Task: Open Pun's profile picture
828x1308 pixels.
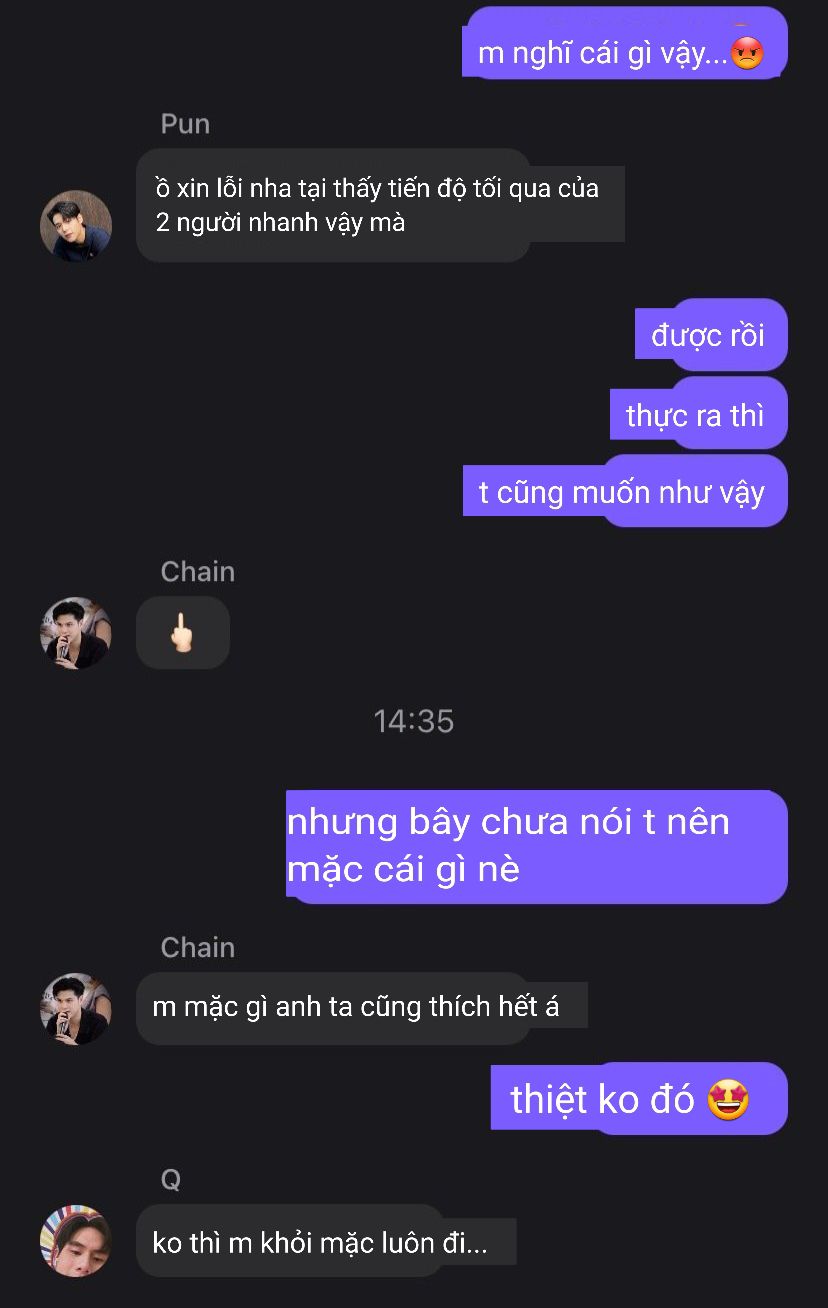Action: [76, 226]
